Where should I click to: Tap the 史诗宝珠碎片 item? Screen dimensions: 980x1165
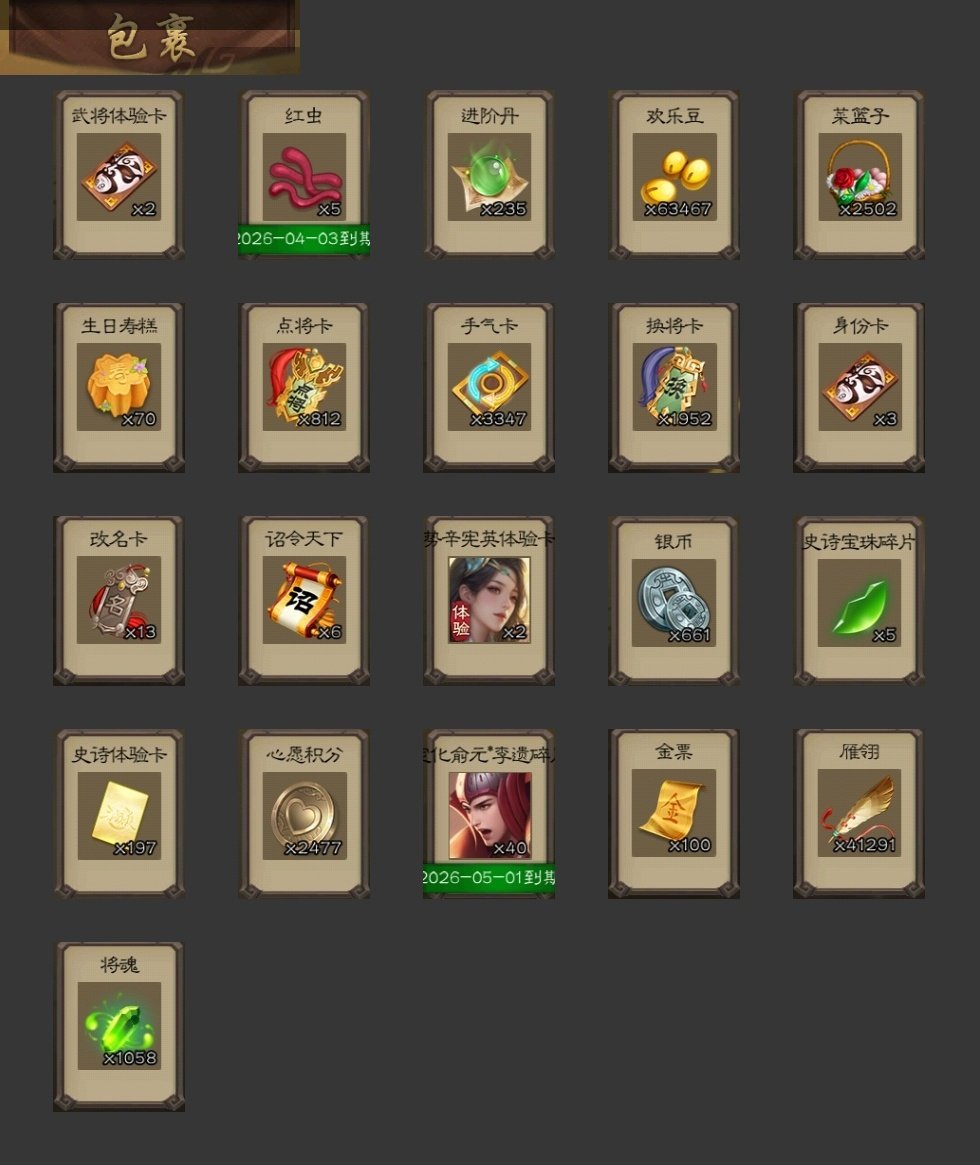tap(859, 601)
